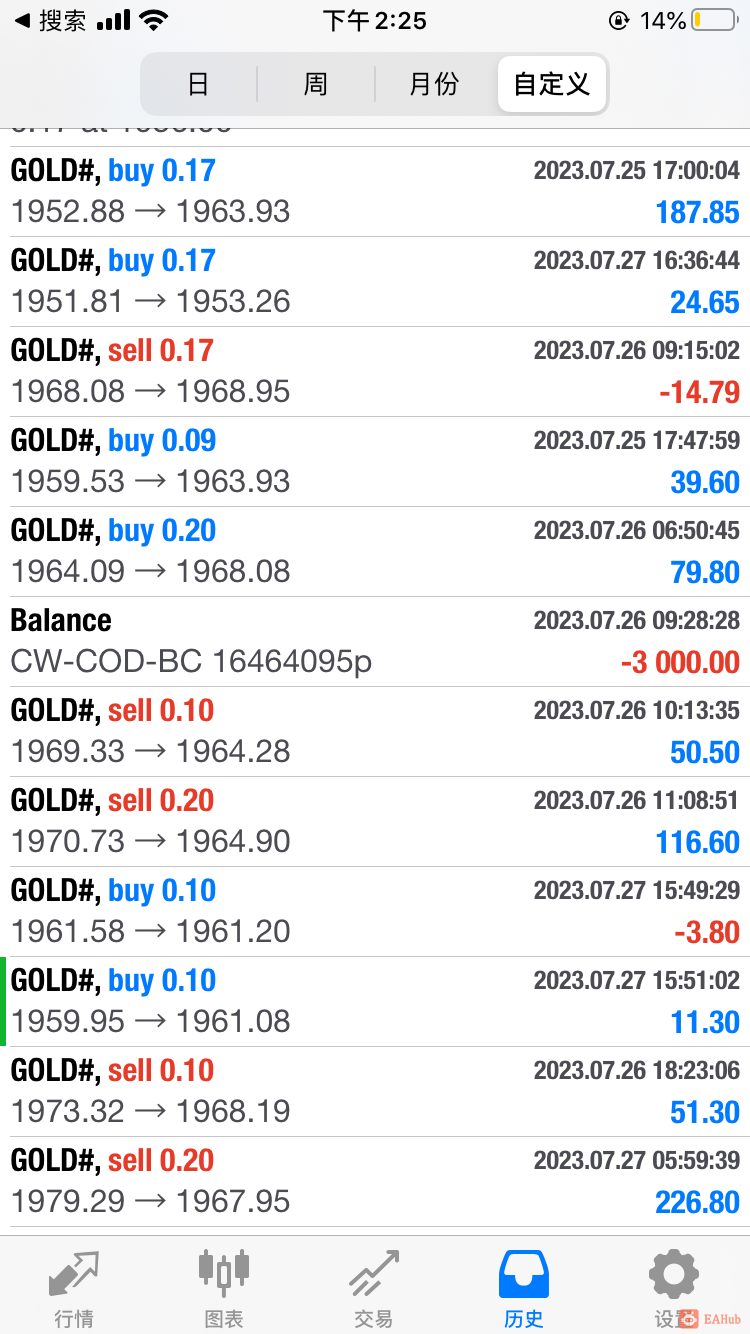Open the 设置 settings tab
This screenshot has height=1334, width=750.
coord(672,1288)
